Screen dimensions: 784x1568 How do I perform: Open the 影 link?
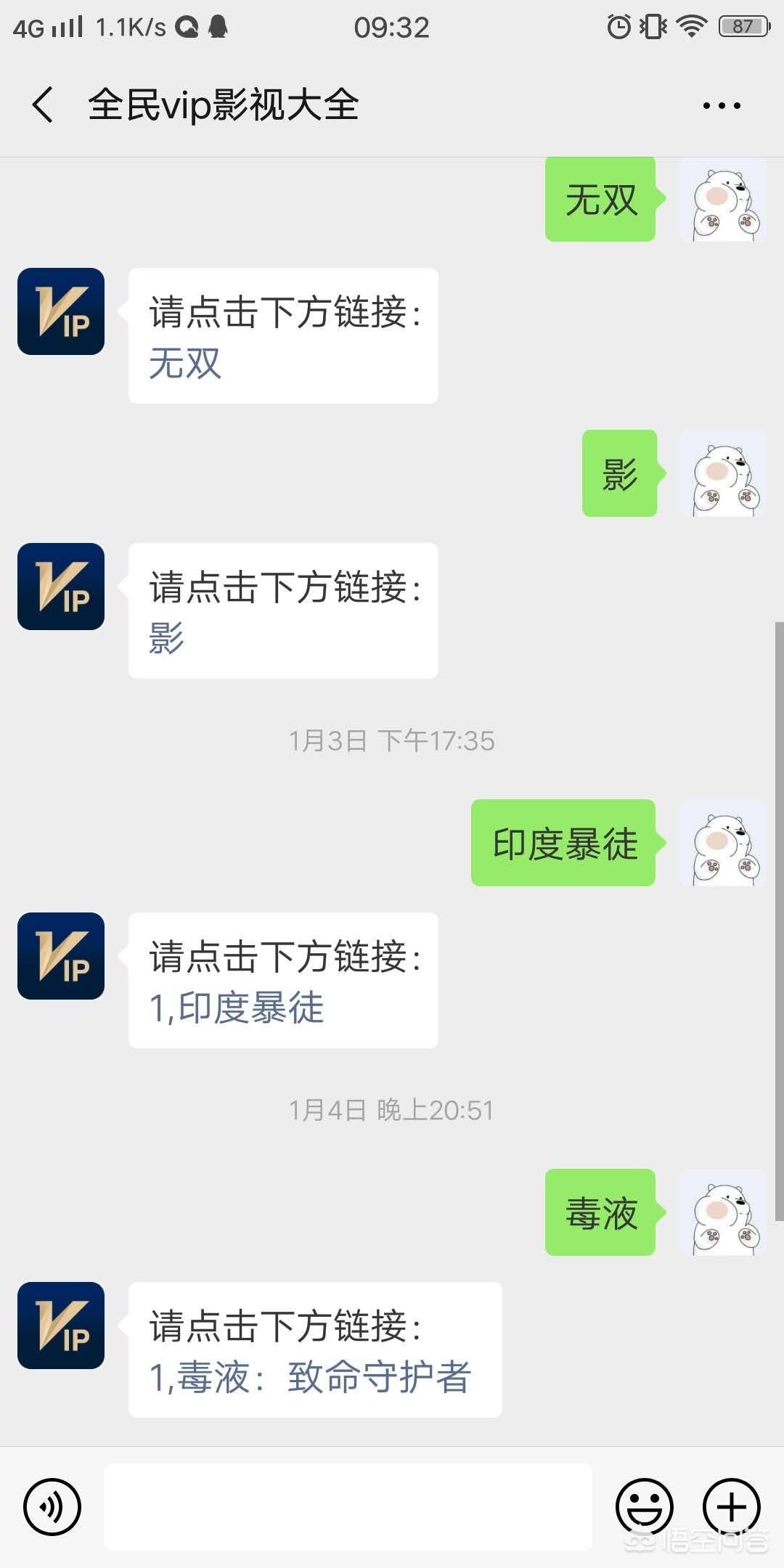(x=167, y=638)
